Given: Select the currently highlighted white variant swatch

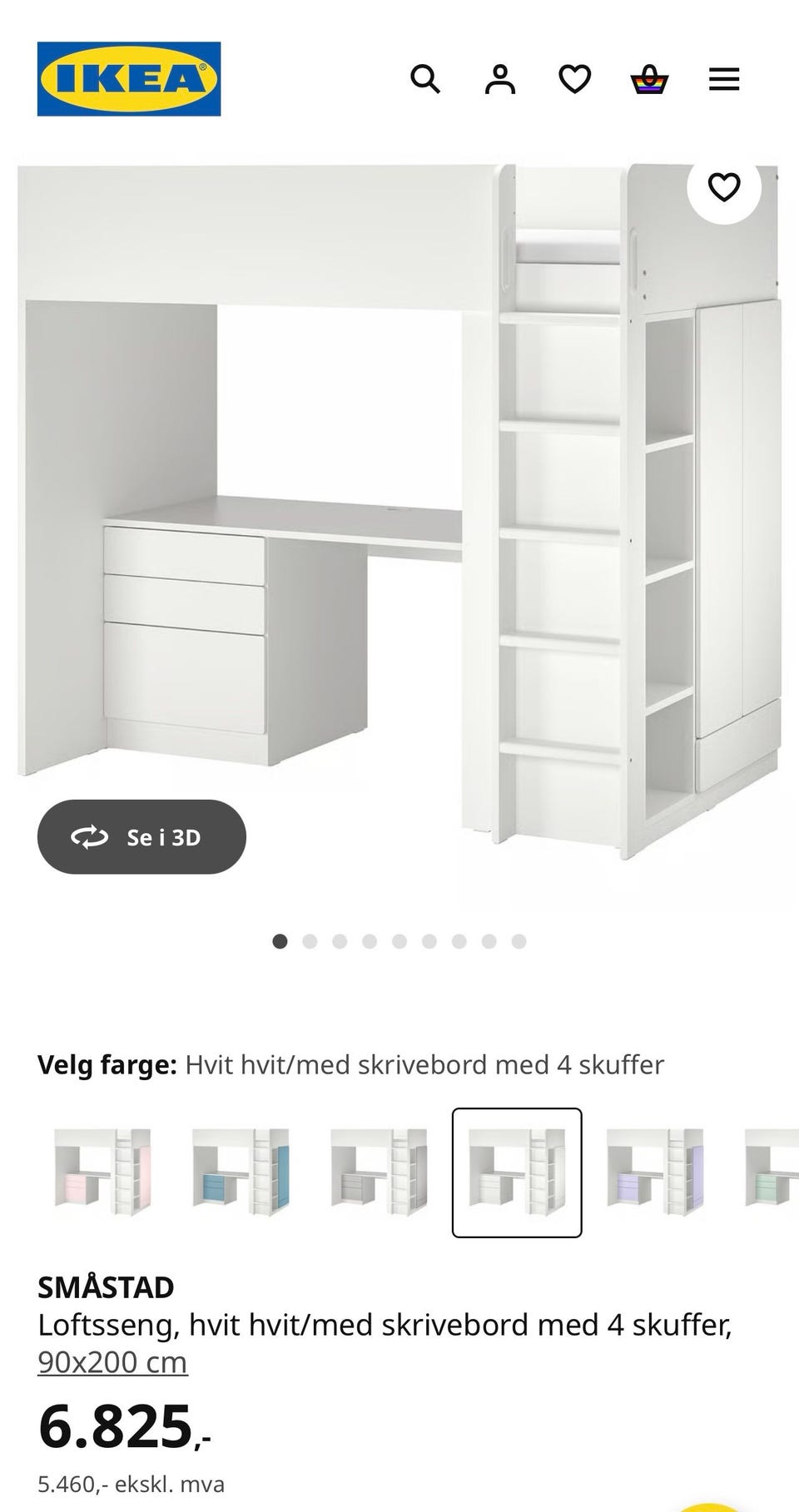Looking at the screenshot, I should pyautogui.click(x=518, y=1173).
